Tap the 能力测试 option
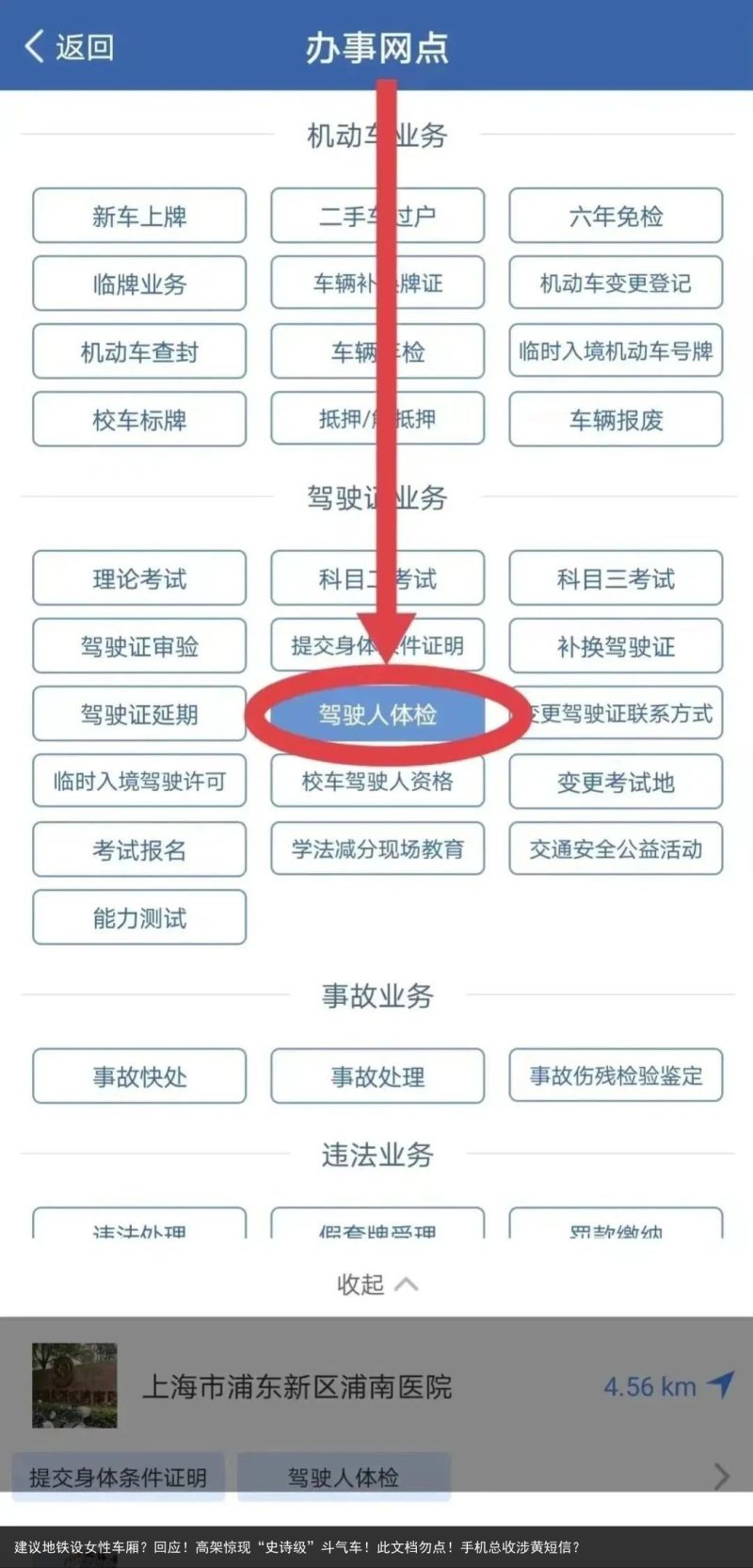The image size is (753, 1568). point(139,917)
